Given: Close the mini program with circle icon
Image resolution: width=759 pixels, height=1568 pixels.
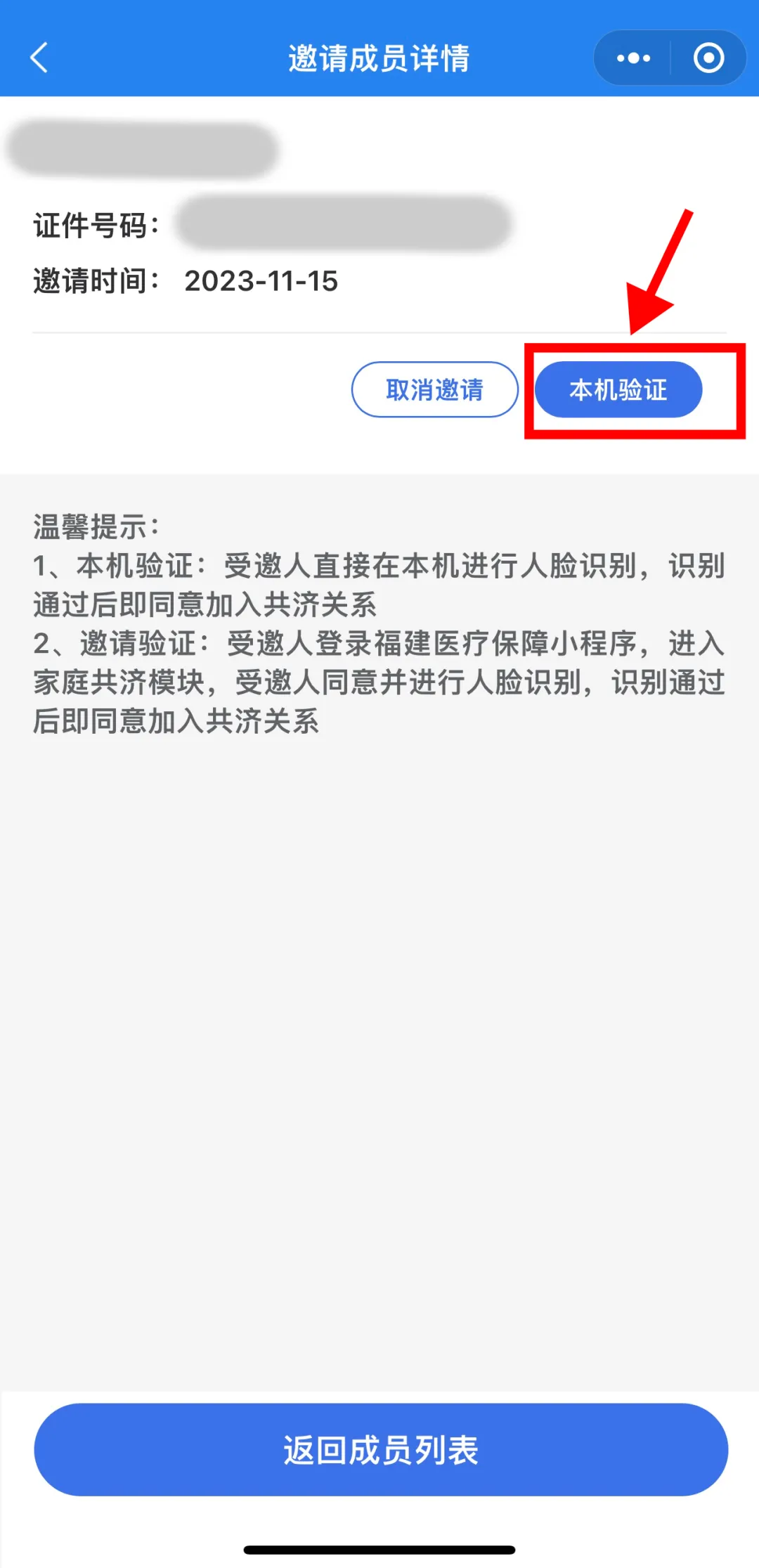Looking at the screenshot, I should (x=708, y=58).
